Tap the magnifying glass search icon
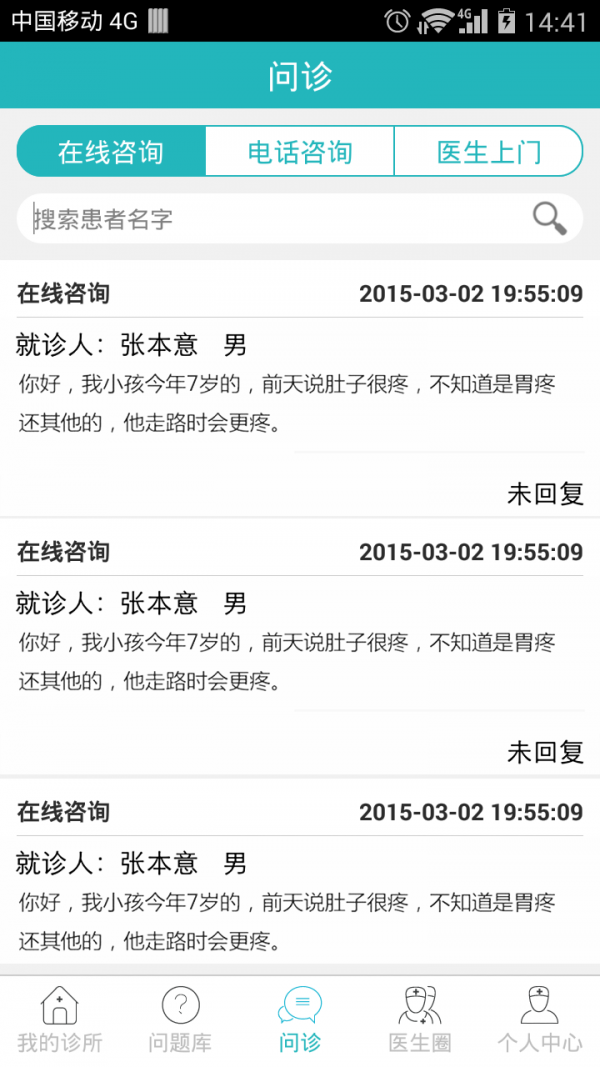This screenshot has width=600, height=1067. pos(549,218)
